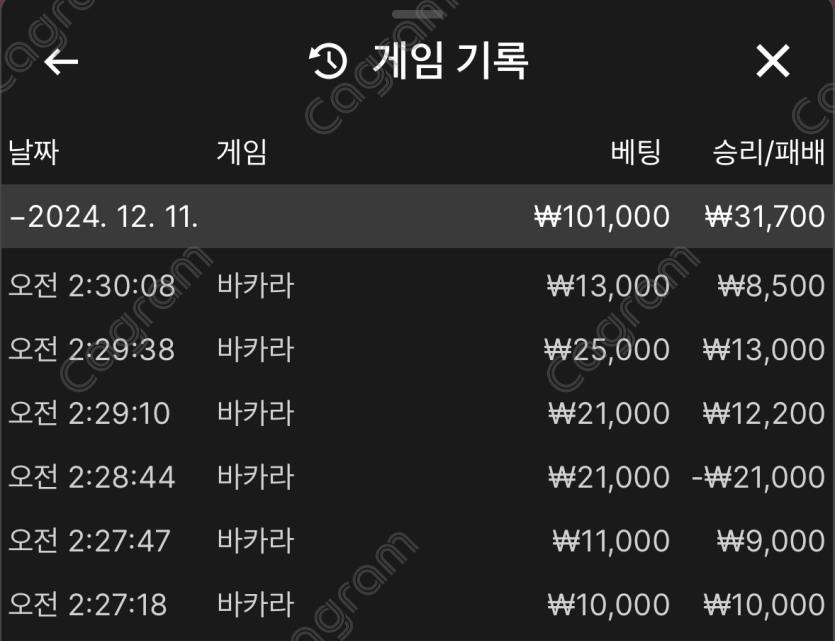
Task: Open the 오전 2:27:47 바카라 entry
Action: coord(417,541)
